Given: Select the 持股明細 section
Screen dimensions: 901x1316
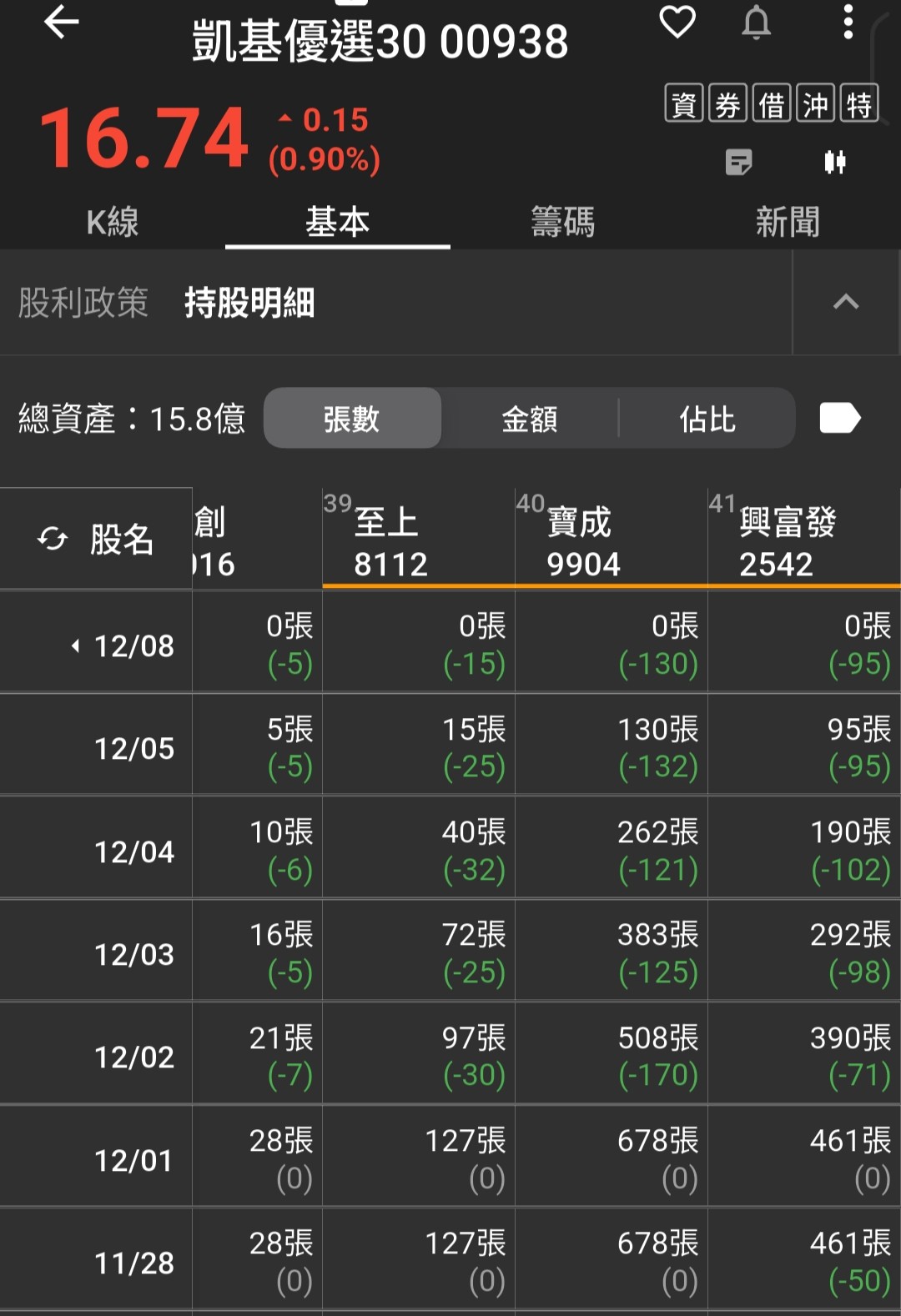Looking at the screenshot, I should [249, 303].
